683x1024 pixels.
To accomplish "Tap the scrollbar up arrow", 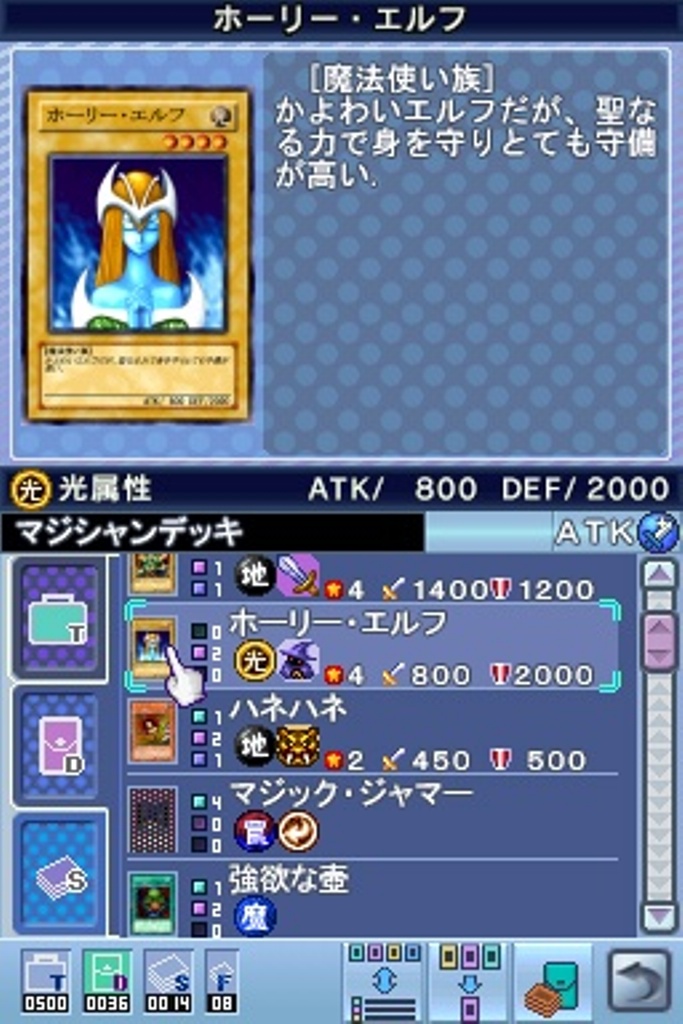I will pos(659,574).
